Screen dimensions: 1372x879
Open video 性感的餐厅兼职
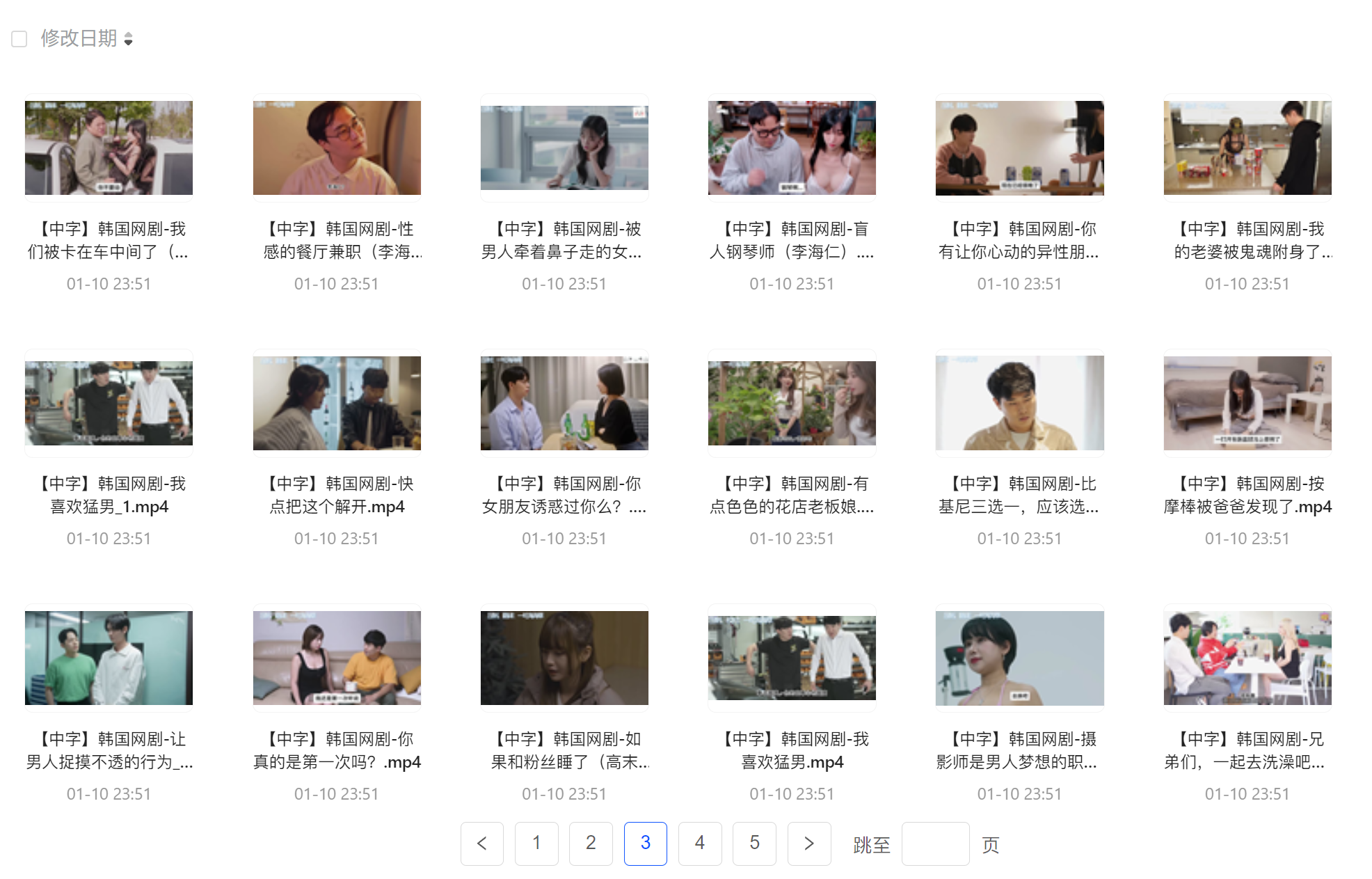click(x=337, y=148)
